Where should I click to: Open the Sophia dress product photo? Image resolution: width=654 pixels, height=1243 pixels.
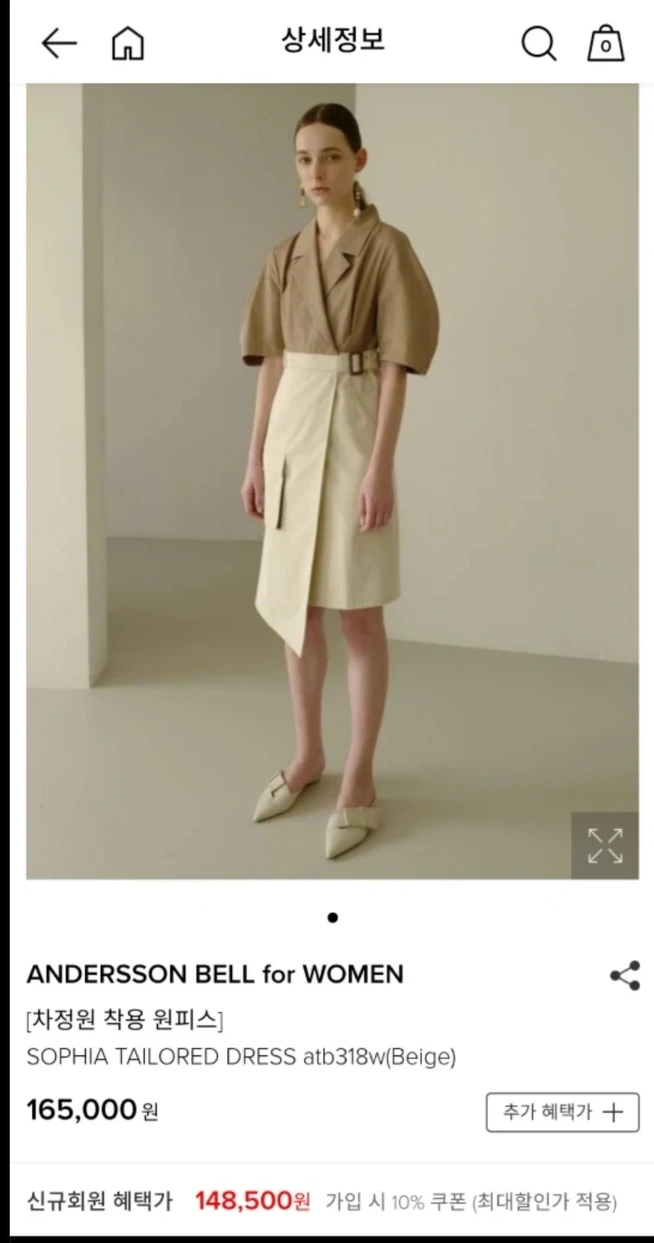[x=332, y=480]
